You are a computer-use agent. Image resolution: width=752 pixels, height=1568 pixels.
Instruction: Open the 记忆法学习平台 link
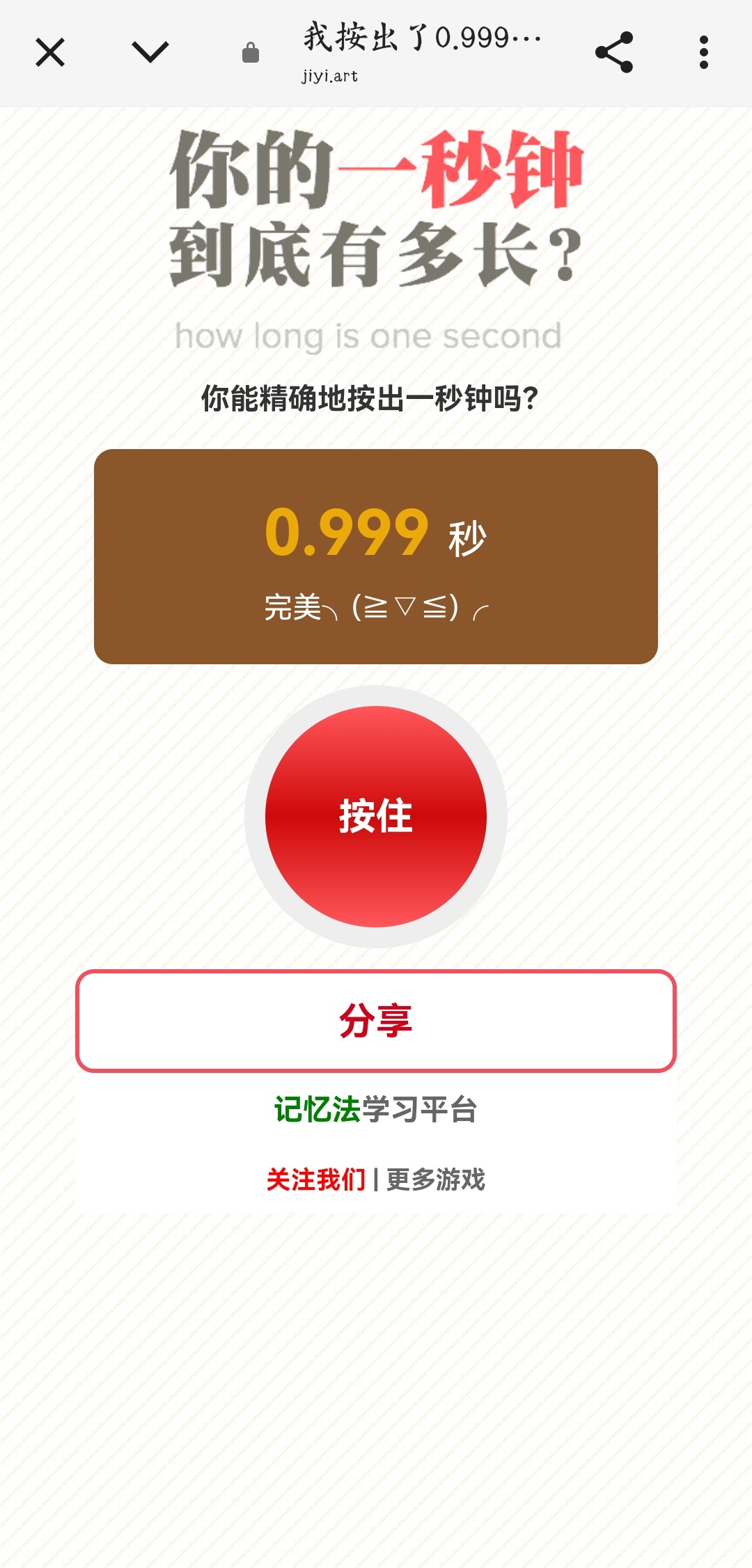[x=376, y=1109]
